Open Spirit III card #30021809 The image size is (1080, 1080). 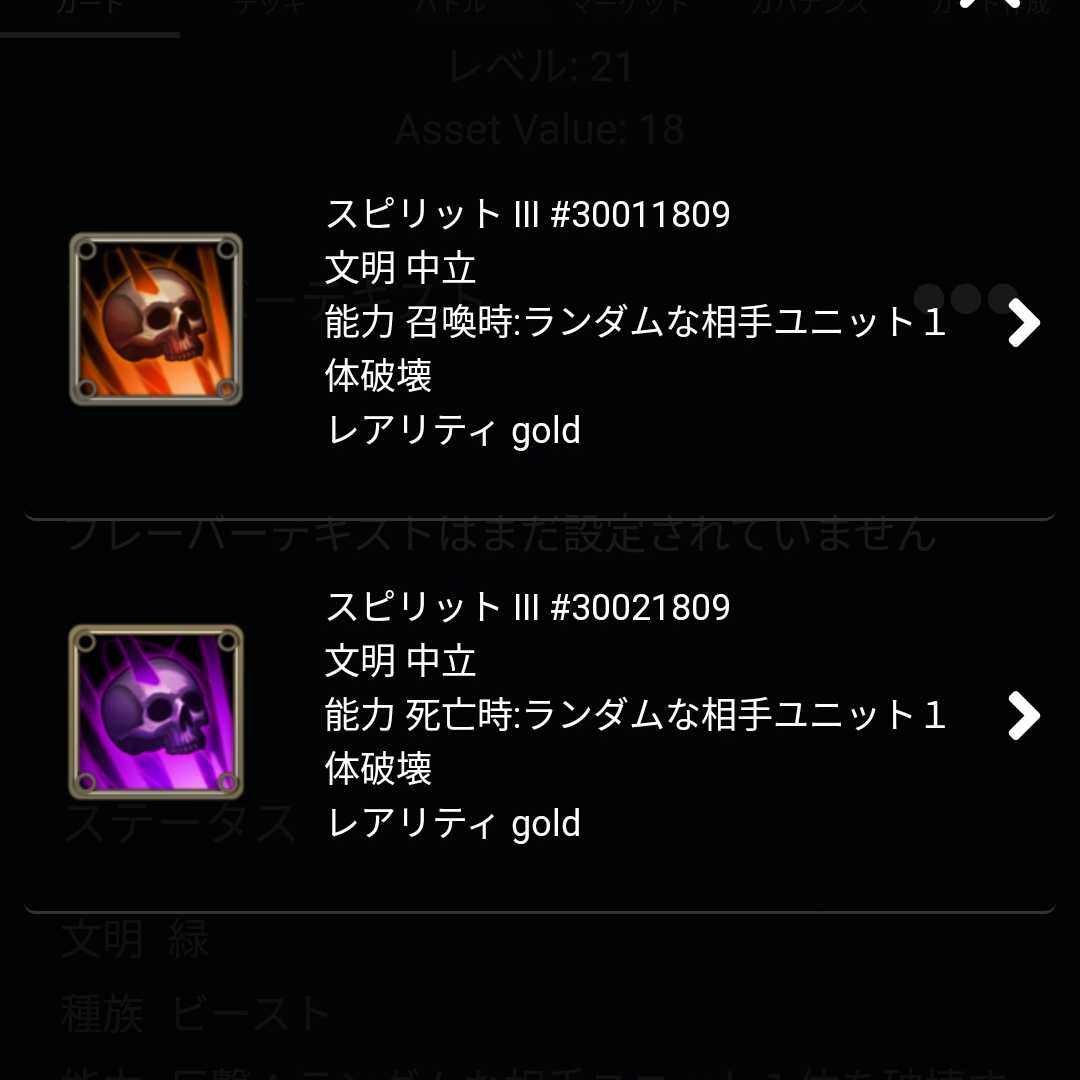click(x=1024, y=715)
